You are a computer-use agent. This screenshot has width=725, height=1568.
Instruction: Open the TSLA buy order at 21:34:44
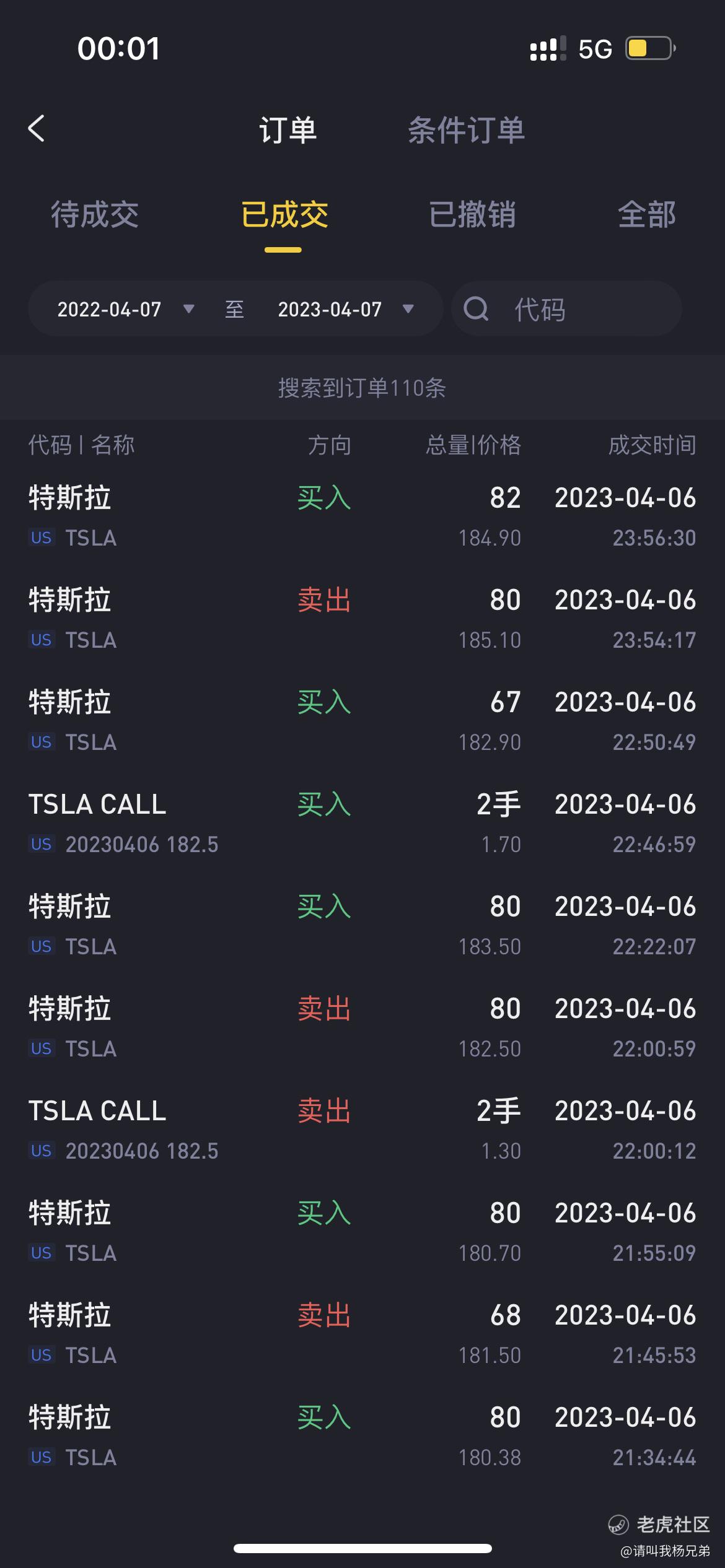click(362, 1437)
